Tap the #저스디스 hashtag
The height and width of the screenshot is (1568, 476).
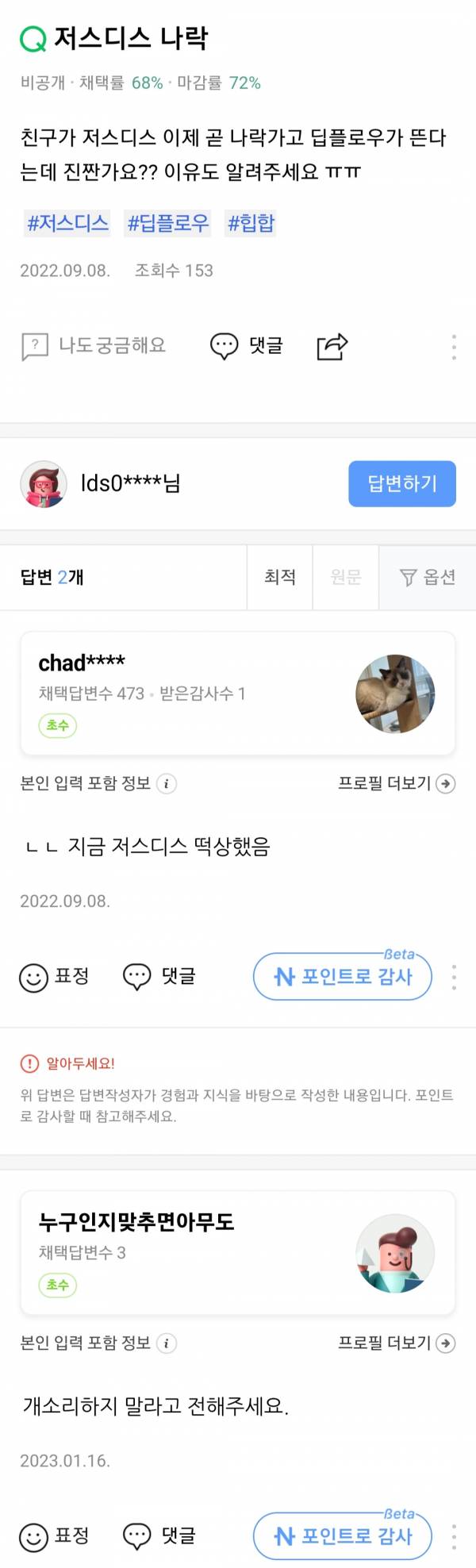(x=67, y=223)
